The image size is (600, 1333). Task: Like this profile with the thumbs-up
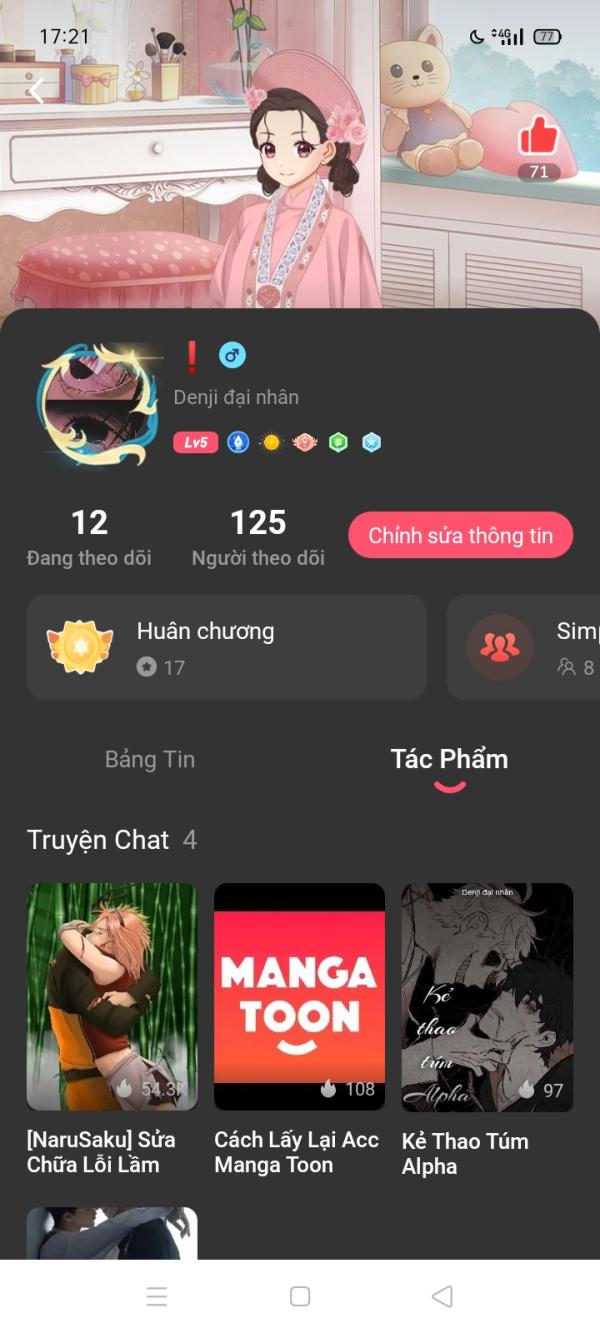[x=538, y=136]
